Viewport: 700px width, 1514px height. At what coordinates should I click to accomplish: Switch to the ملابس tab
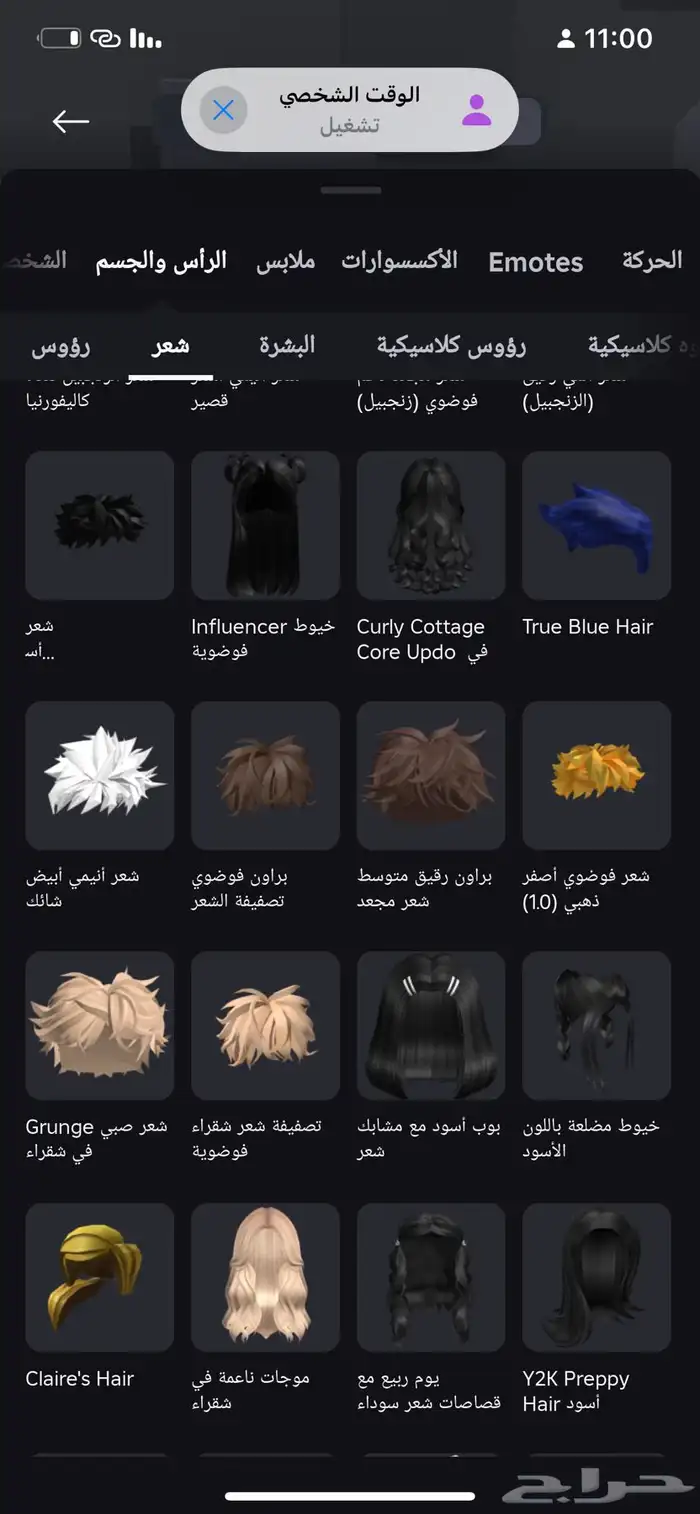tap(285, 261)
